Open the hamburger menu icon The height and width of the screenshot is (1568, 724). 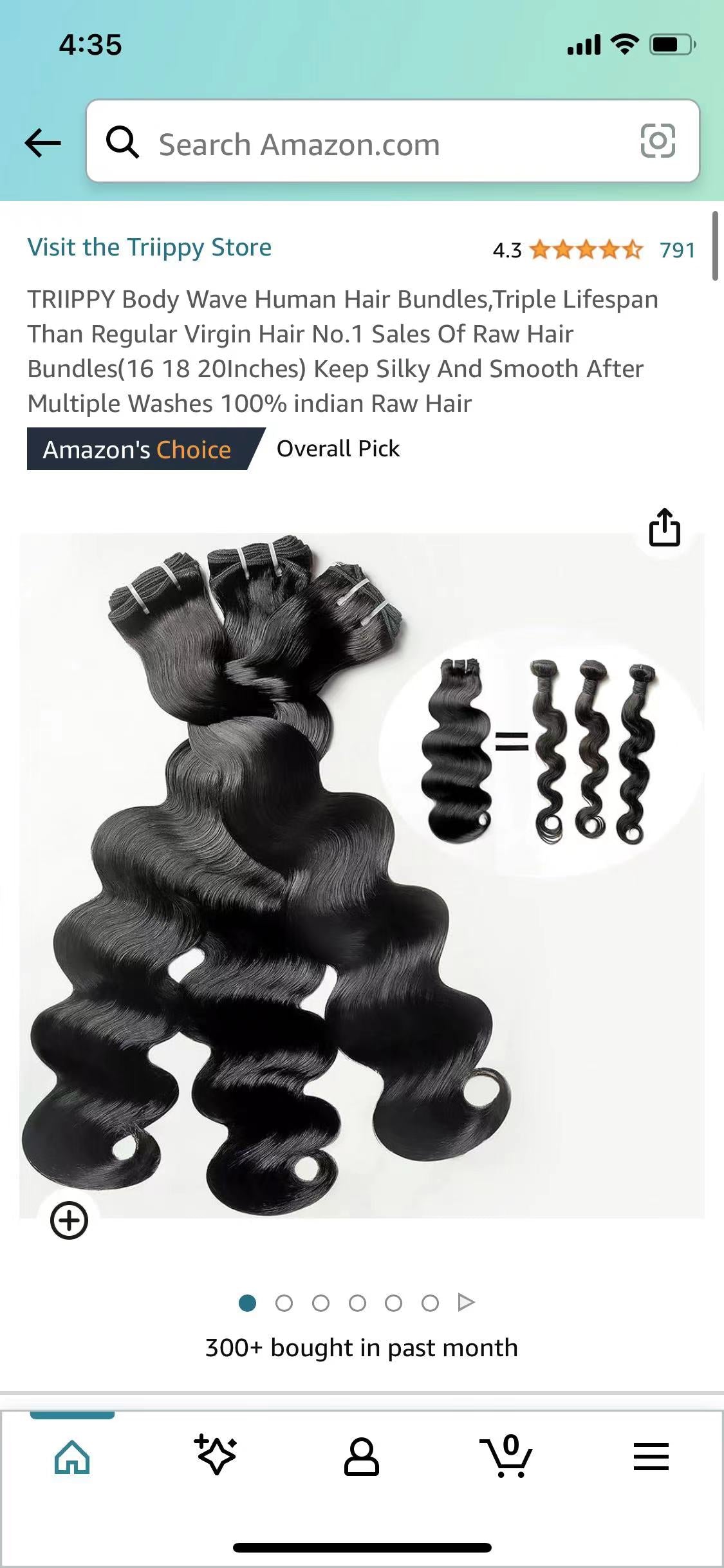pyautogui.click(x=651, y=1457)
